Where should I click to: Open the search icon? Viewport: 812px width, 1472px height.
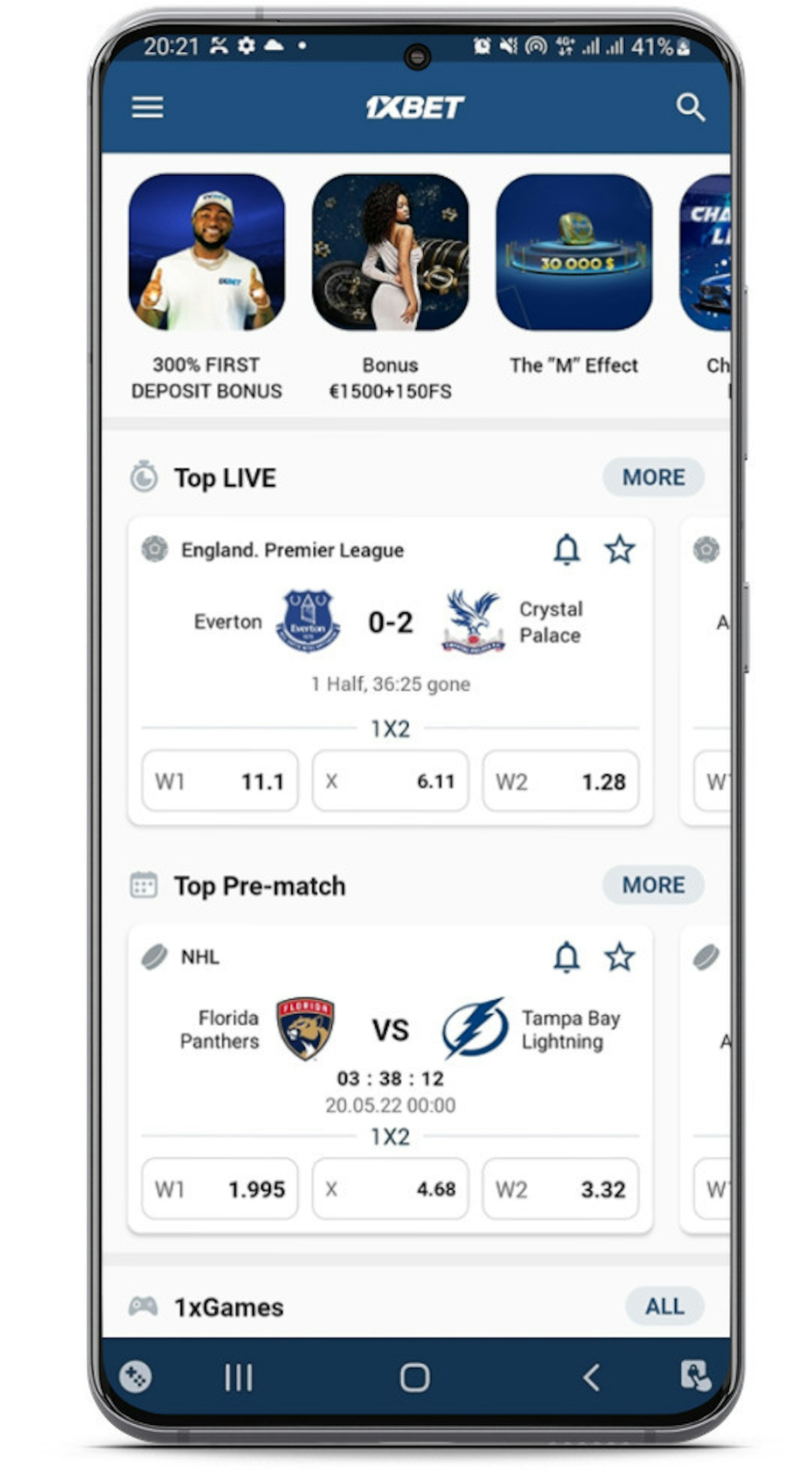point(690,107)
